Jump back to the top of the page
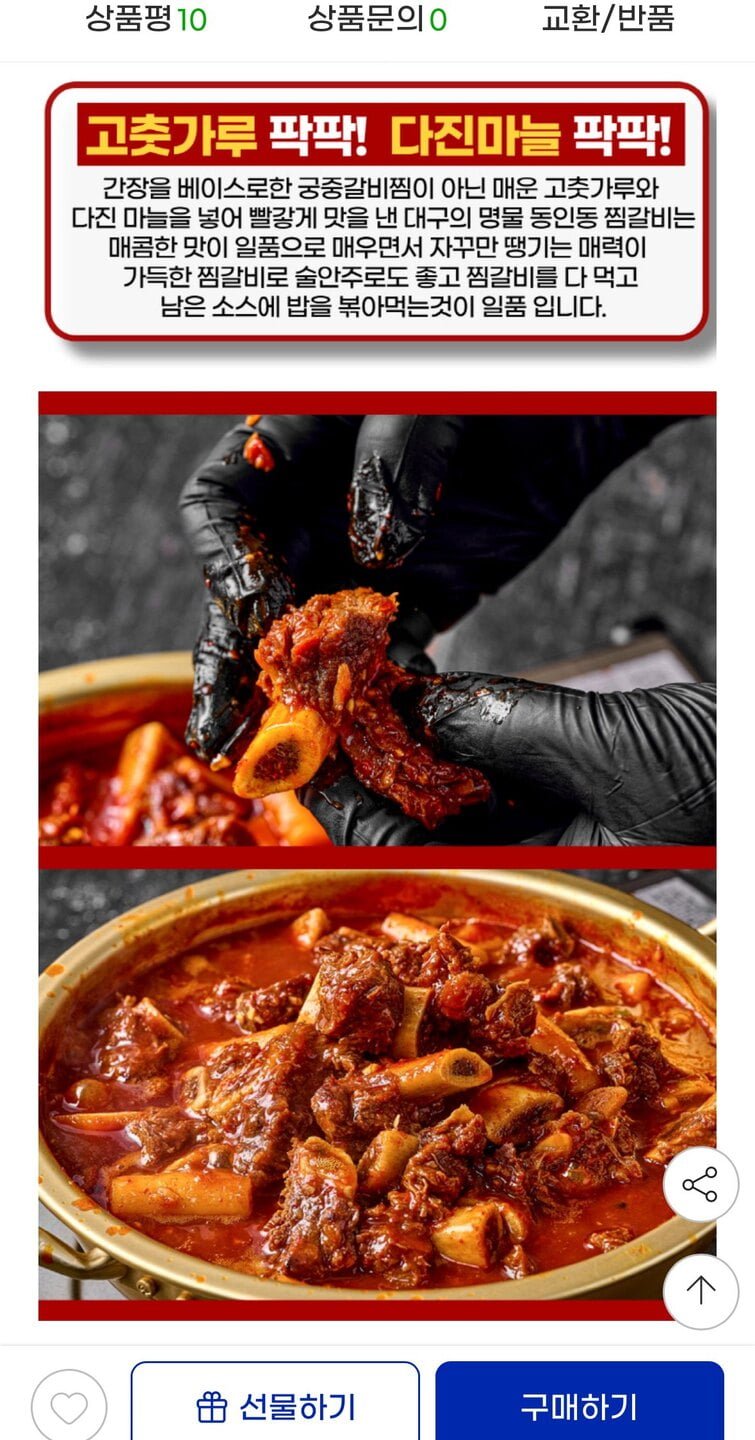This screenshot has height=1440, width=755. point(700,1291)
